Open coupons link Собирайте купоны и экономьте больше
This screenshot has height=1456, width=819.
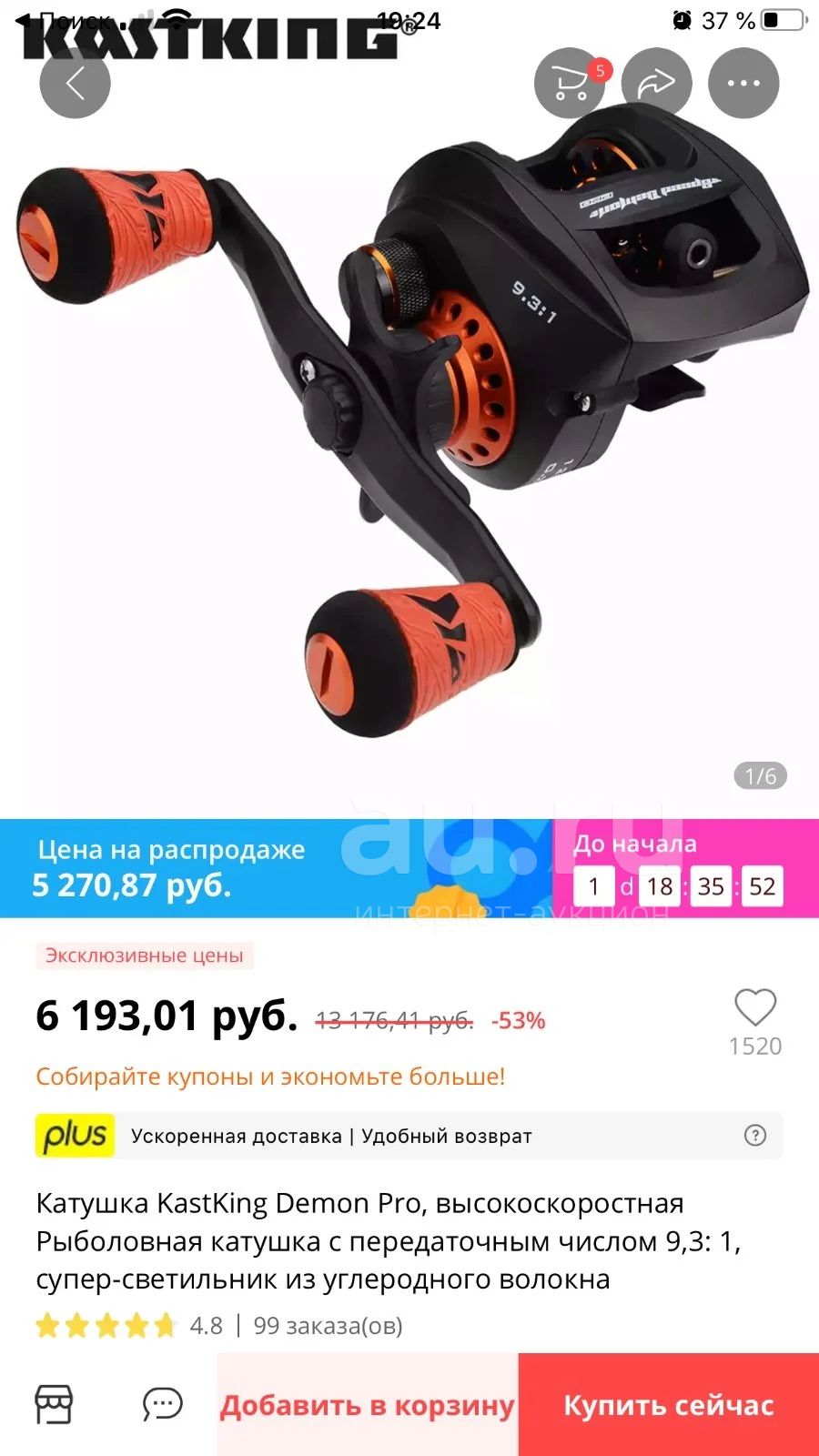click(x=270, y=1076)
